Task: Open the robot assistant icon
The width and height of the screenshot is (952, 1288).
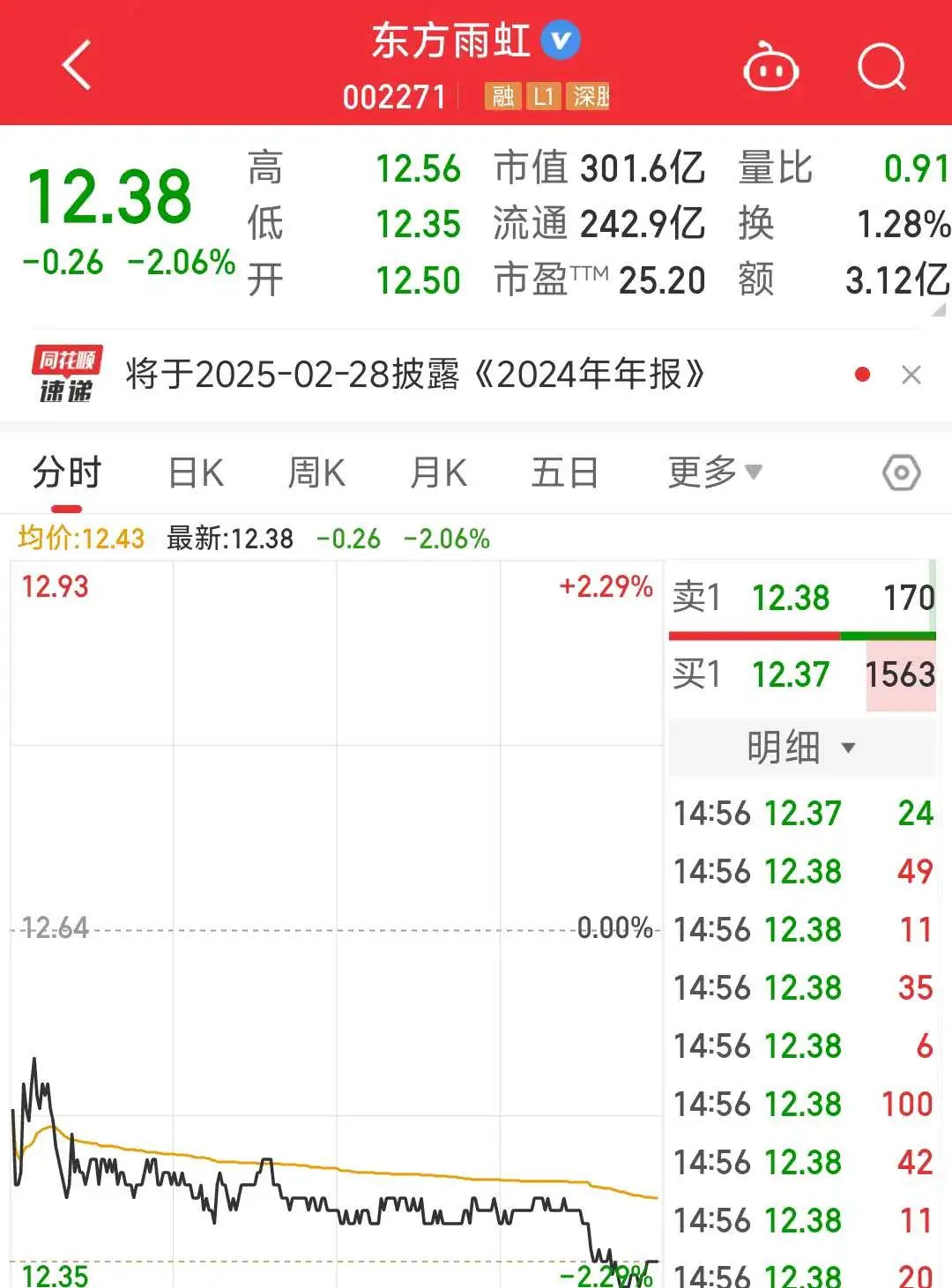Action: coord(771,68)
